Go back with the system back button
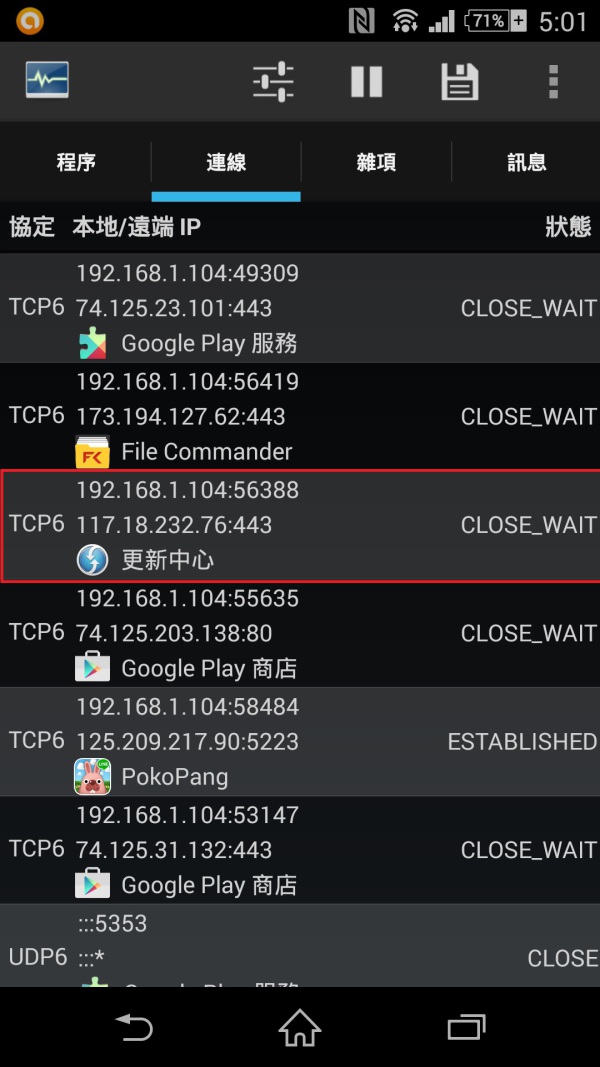Image resolution: width=600 pixels, height=1067 pixels. click(x=134, y=1028)
